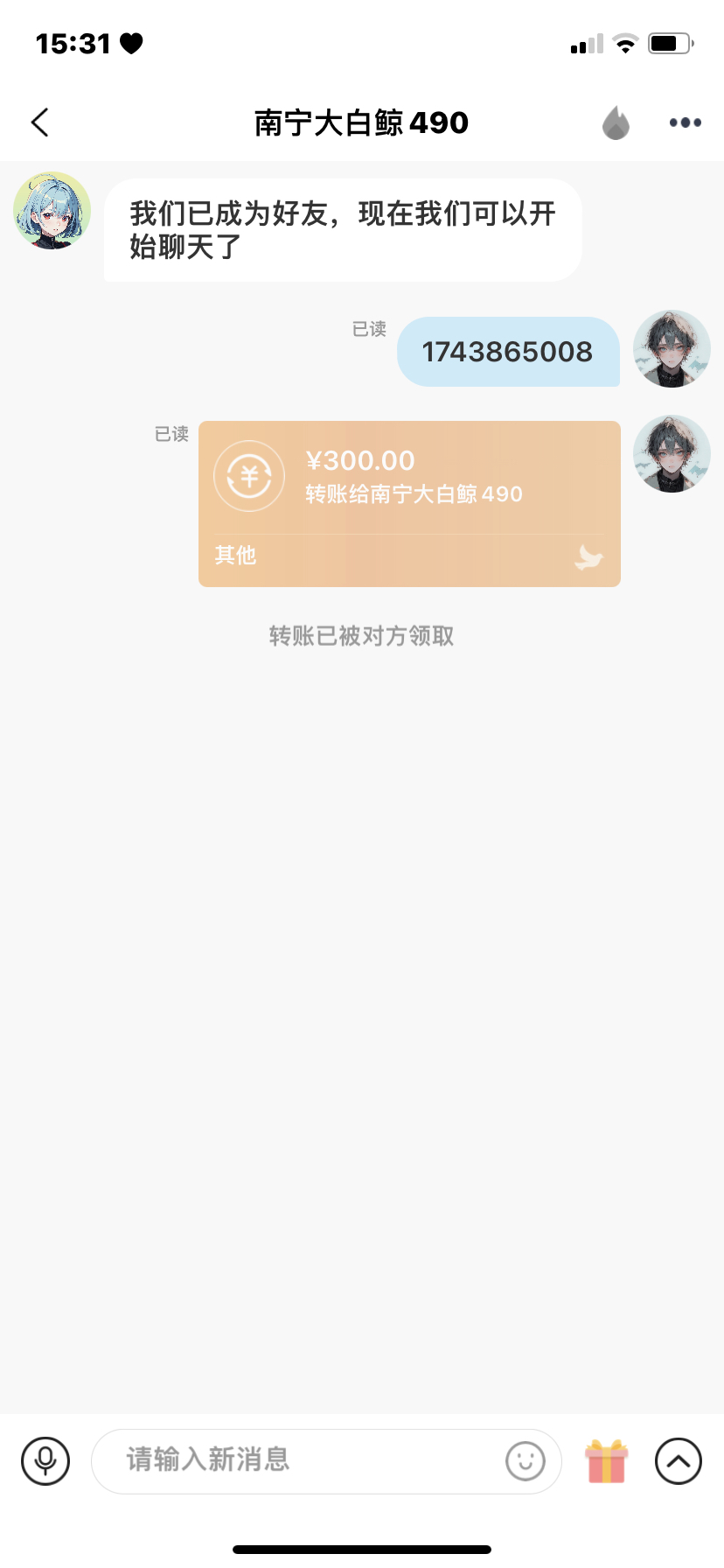Image resolution: width=724 pixels, height=1568 pixels.
Task: Open the ¥300.00 transfer card
Action: click(x=409, y=503)
